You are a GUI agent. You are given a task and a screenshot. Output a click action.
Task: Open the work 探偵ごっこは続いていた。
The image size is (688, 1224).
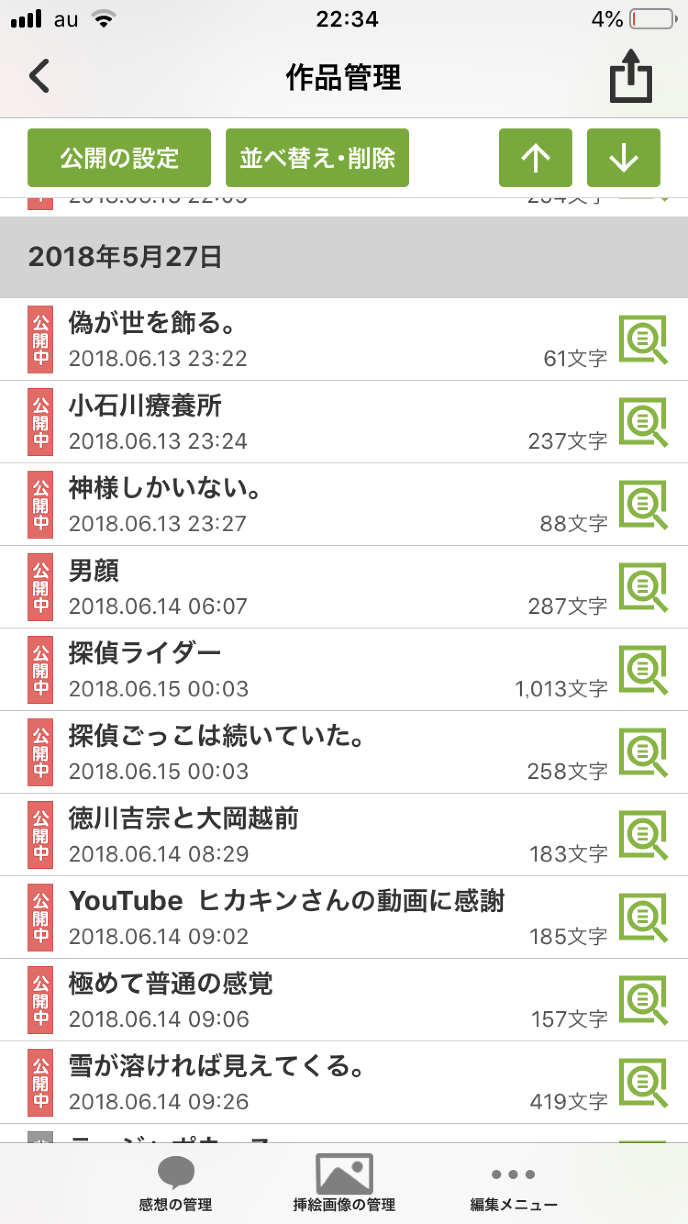click(x=300, y=753)
